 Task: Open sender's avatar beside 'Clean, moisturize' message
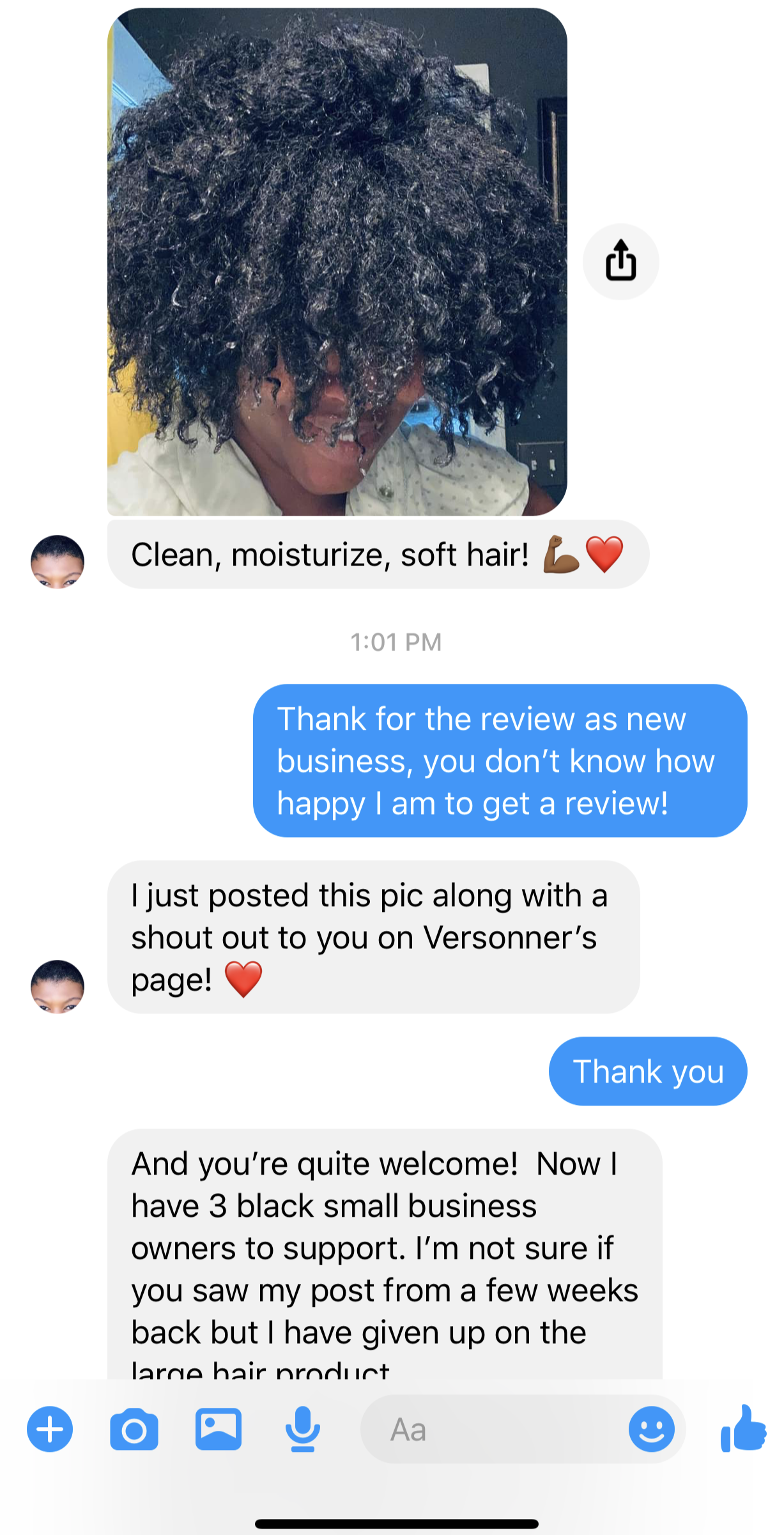58,562
